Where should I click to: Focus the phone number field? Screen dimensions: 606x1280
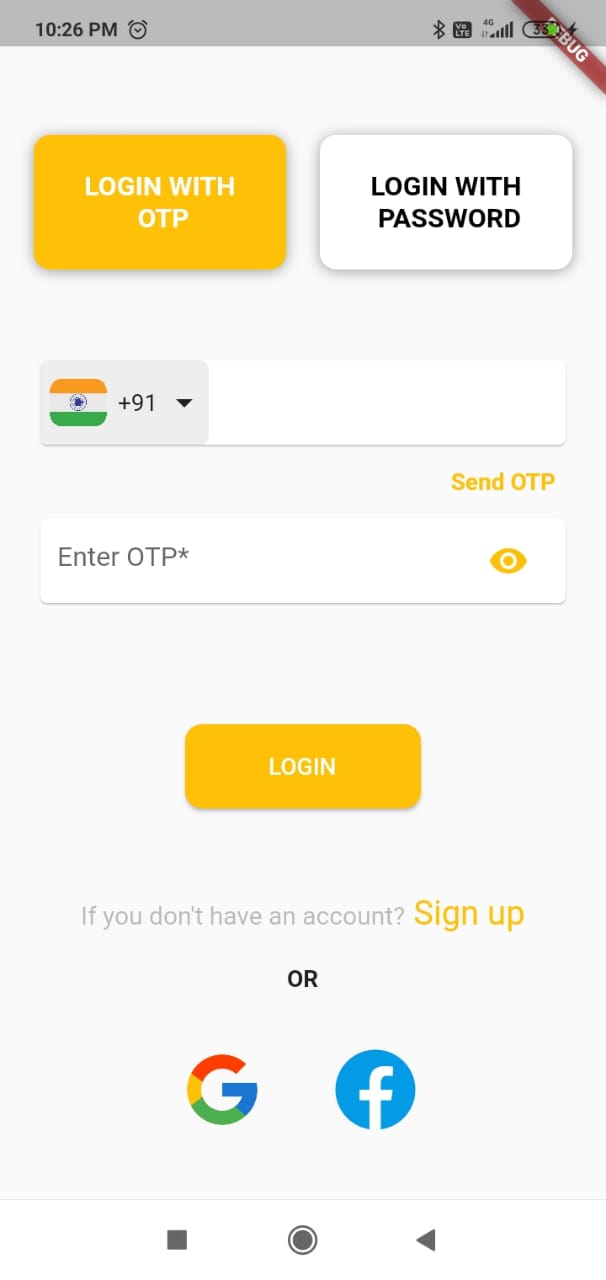[386, 403]
